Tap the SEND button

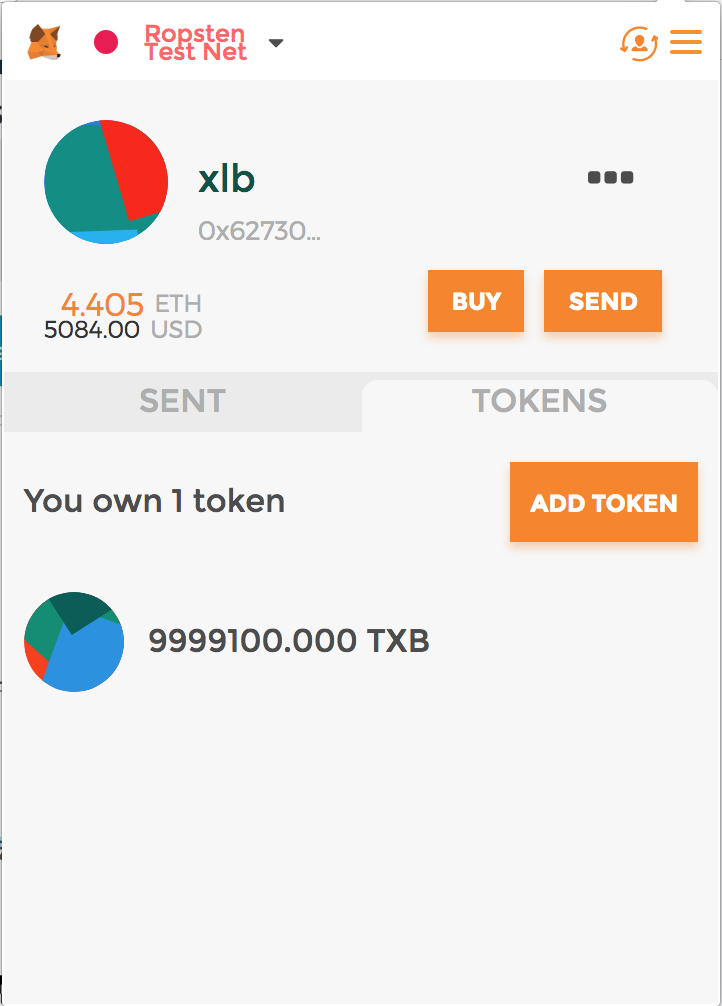[603, 301]
